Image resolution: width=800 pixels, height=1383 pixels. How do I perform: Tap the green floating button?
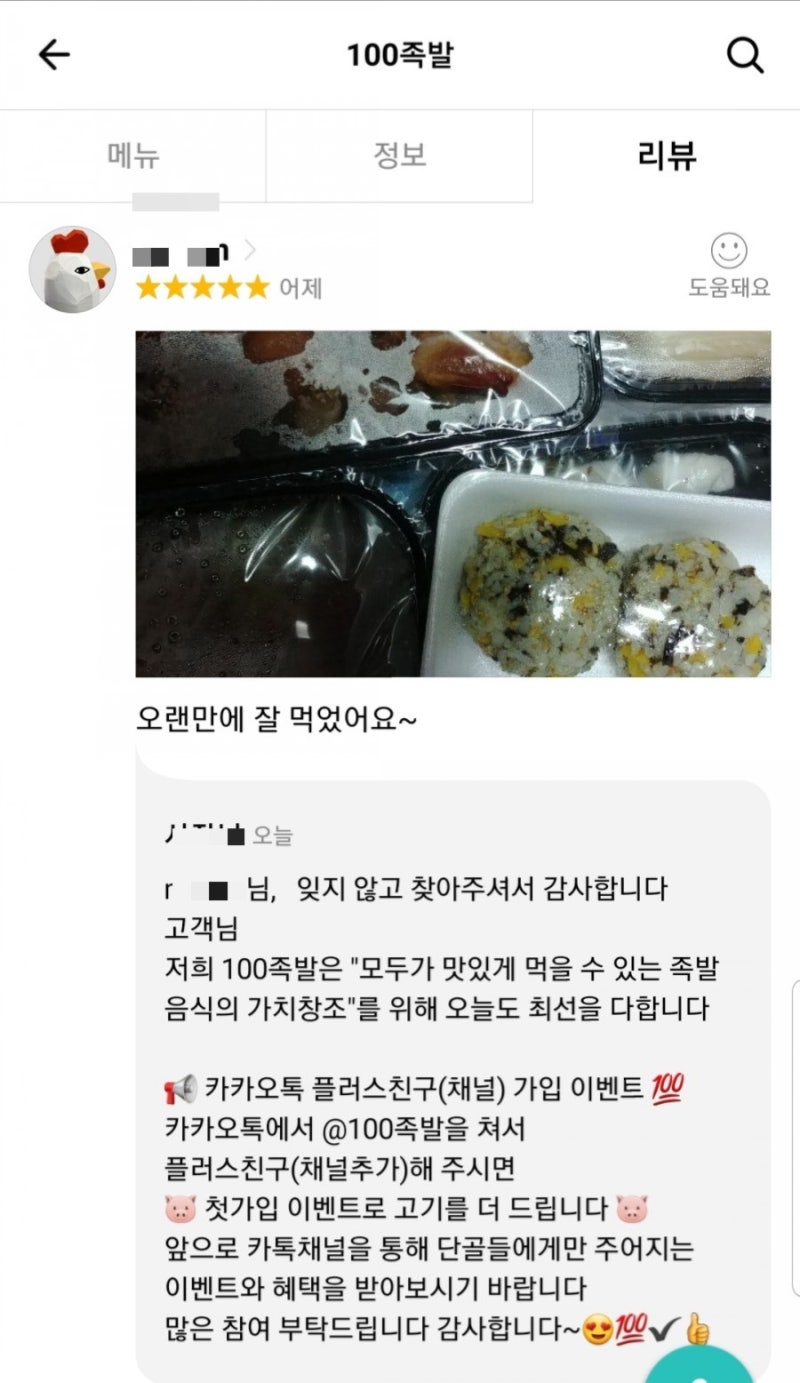click(700, 1365)
